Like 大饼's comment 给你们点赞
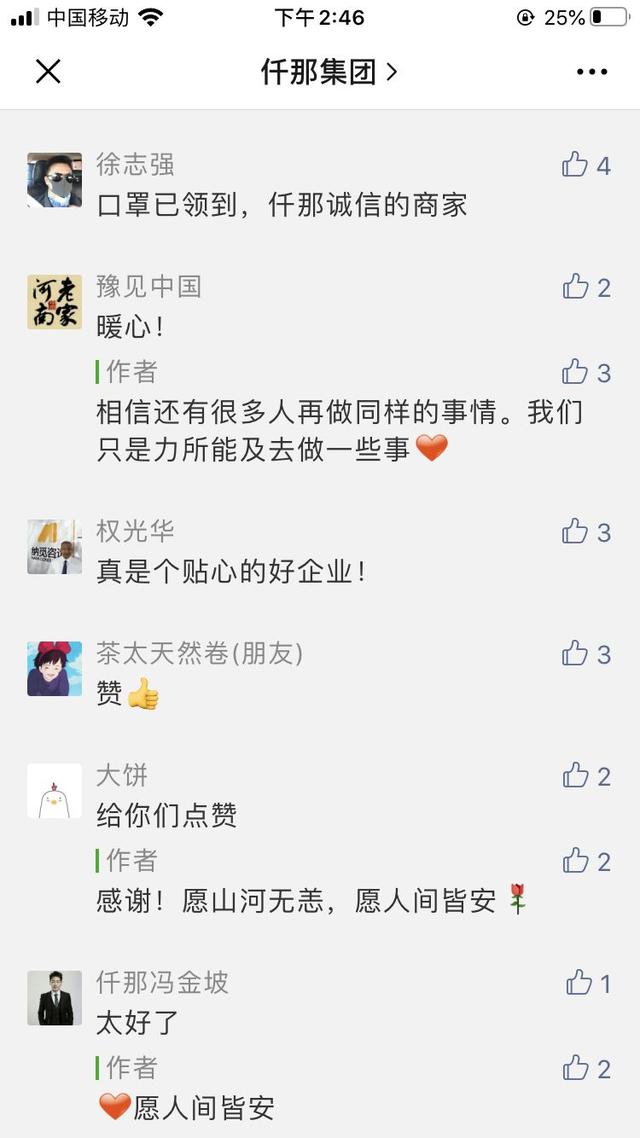The height and width of the screenshot is (1138, 640). click(x=575, y=775)
